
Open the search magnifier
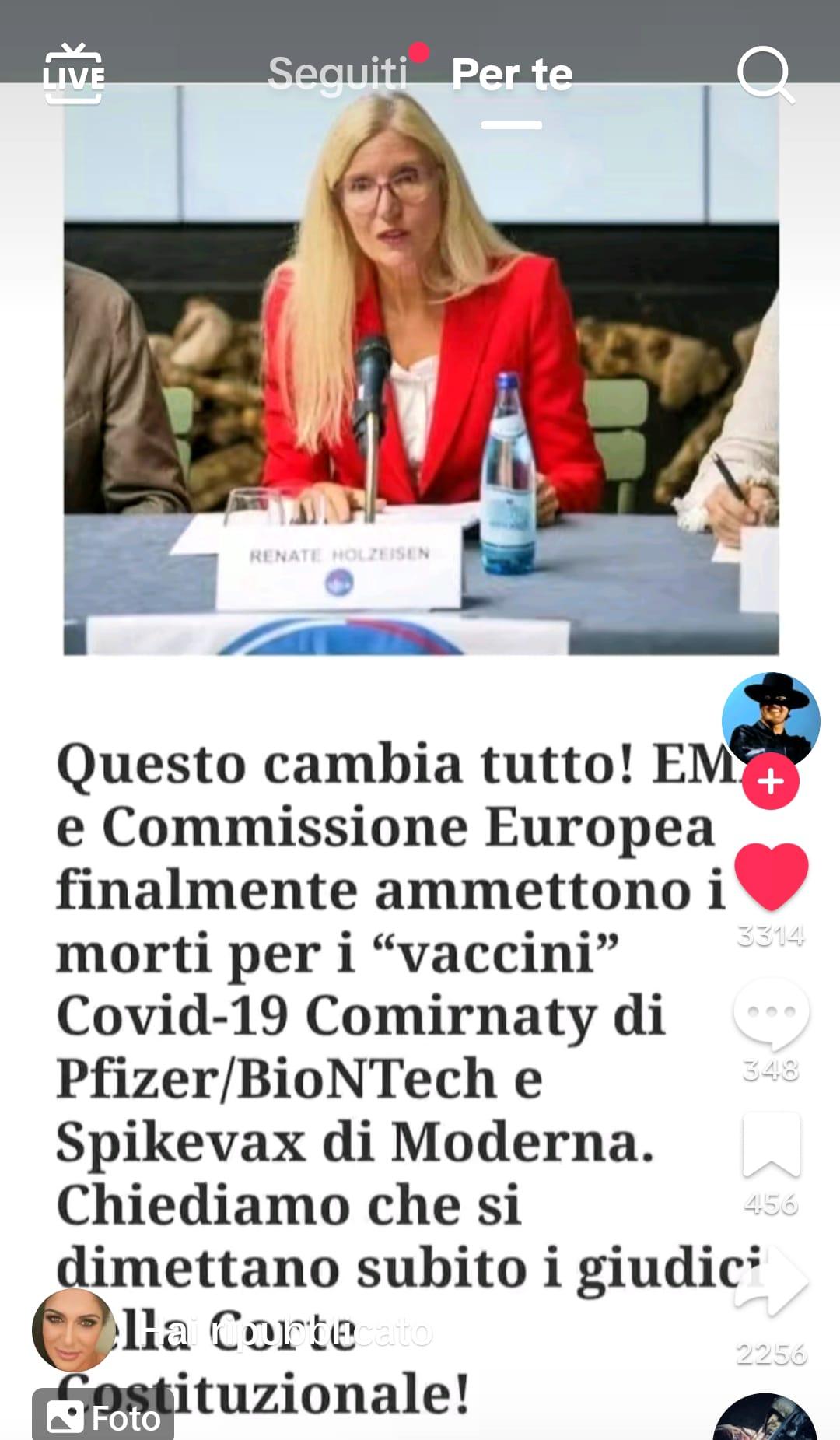765,75
